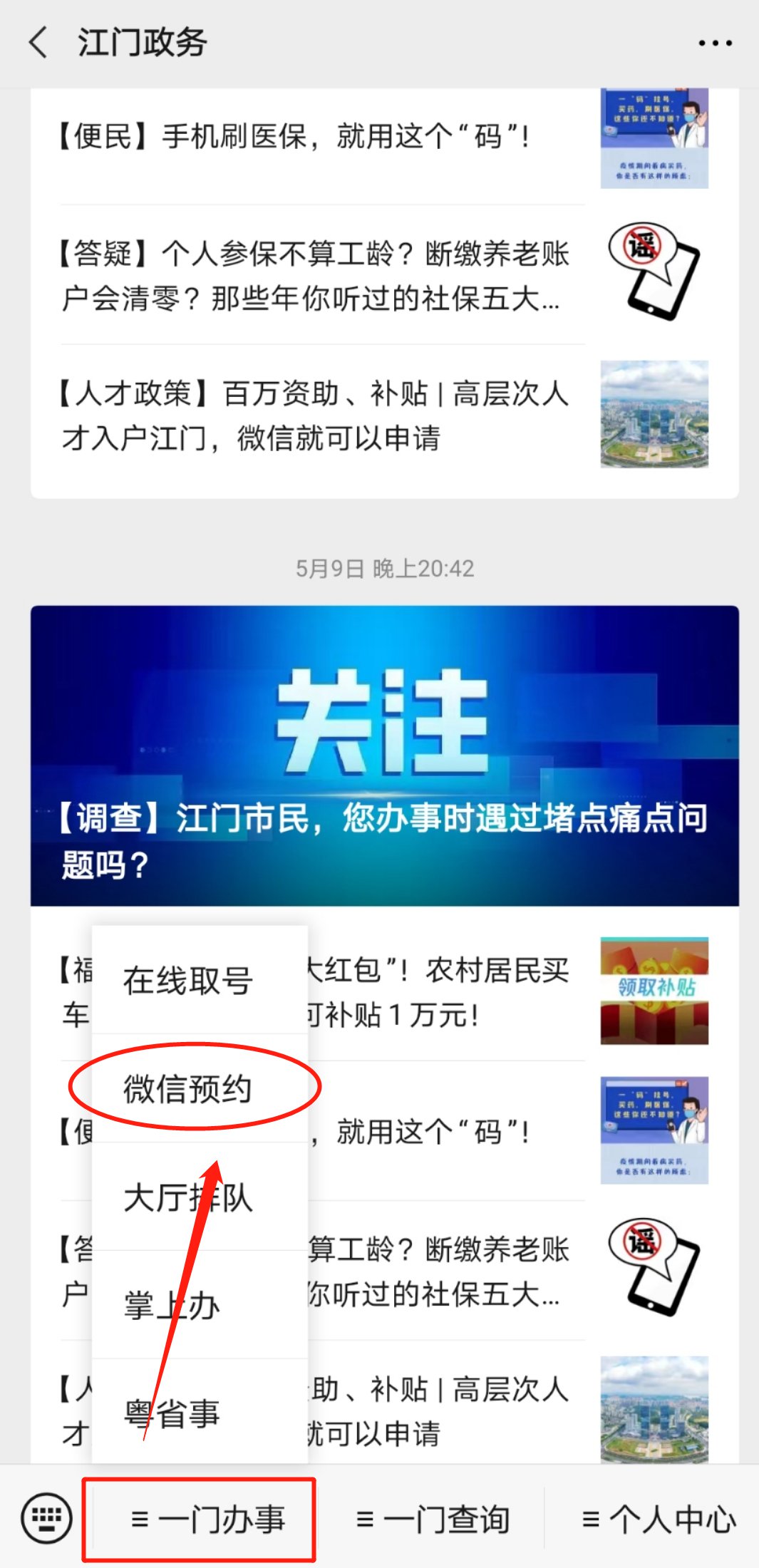Open the three-dot overflow menu
Viewport: 759px width, 1568px height.
click(715, 43)
